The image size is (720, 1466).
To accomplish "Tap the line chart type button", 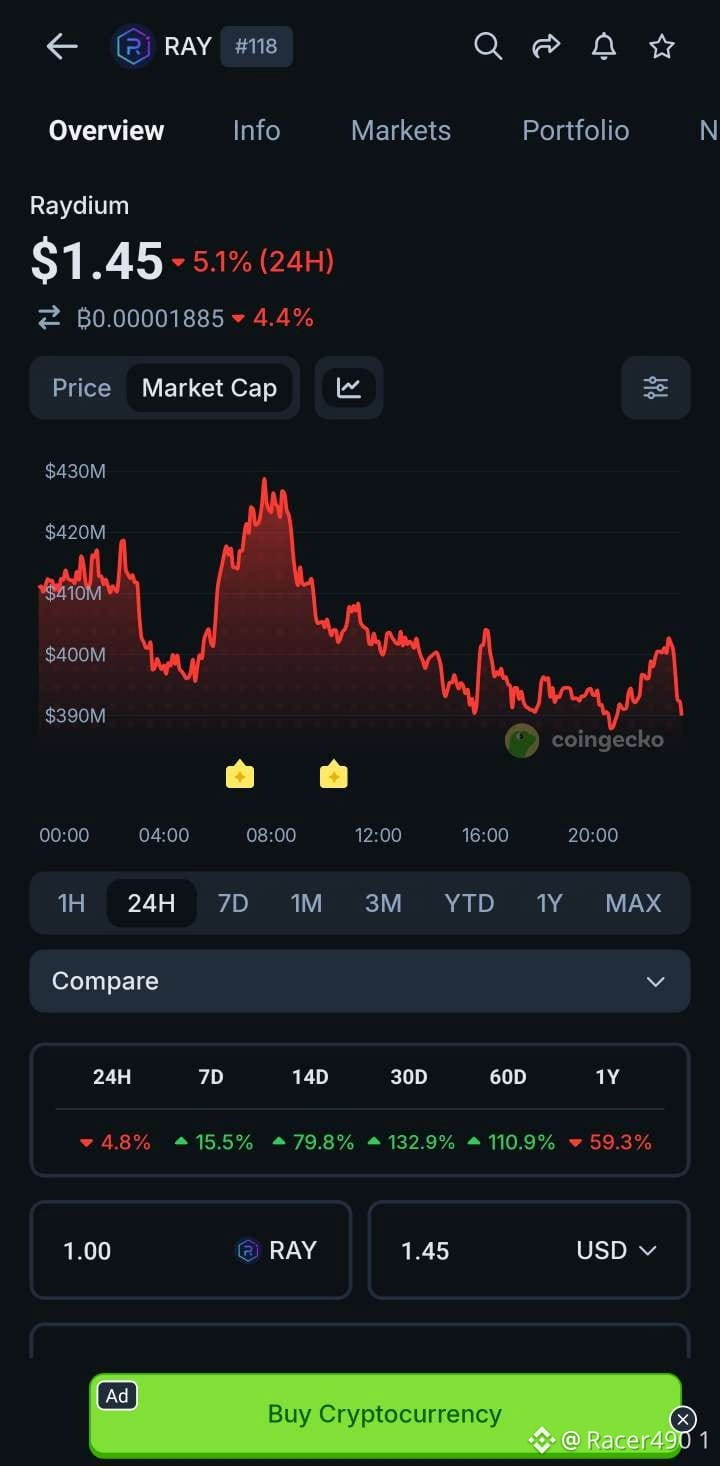I will point(349,388).
